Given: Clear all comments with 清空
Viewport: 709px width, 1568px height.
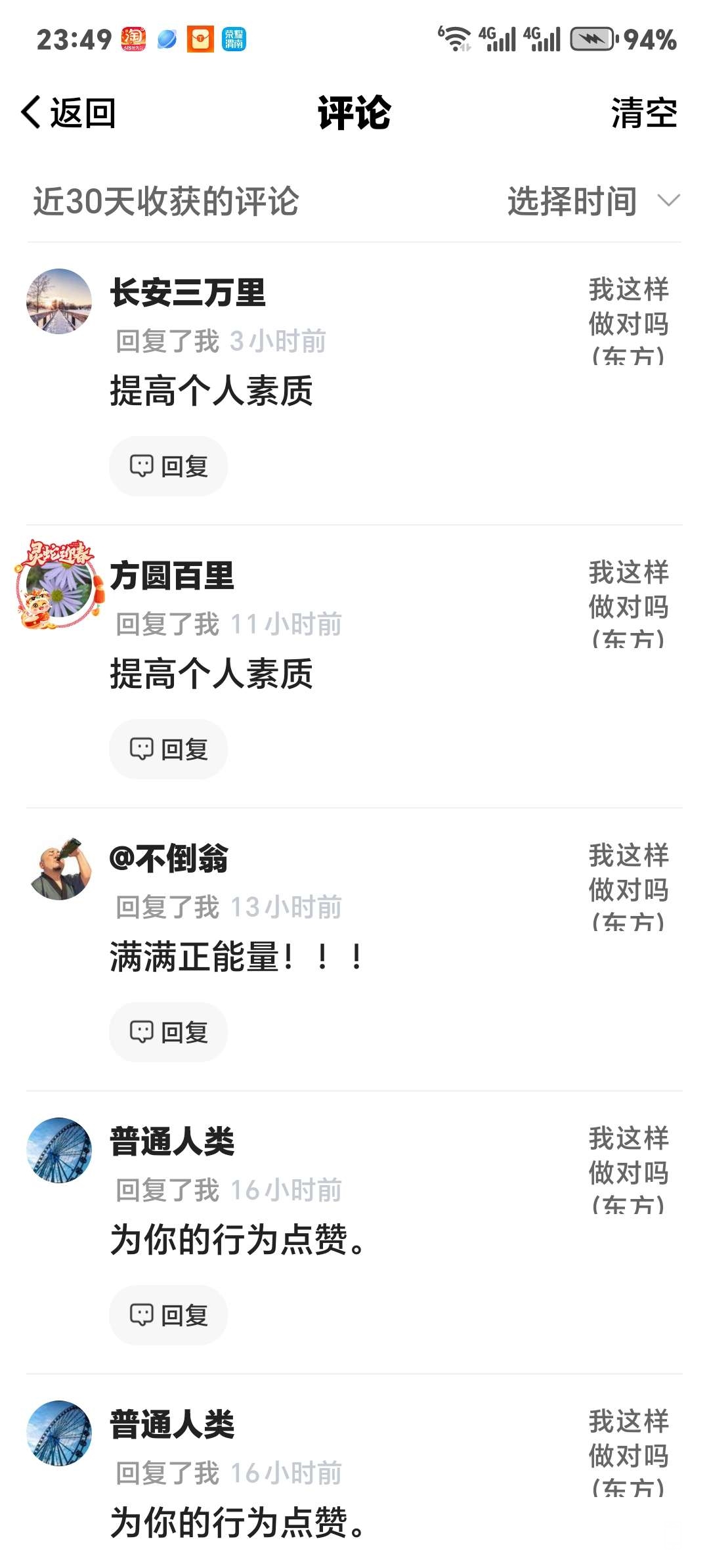Looking at the screenshot, I should [643, 113].
